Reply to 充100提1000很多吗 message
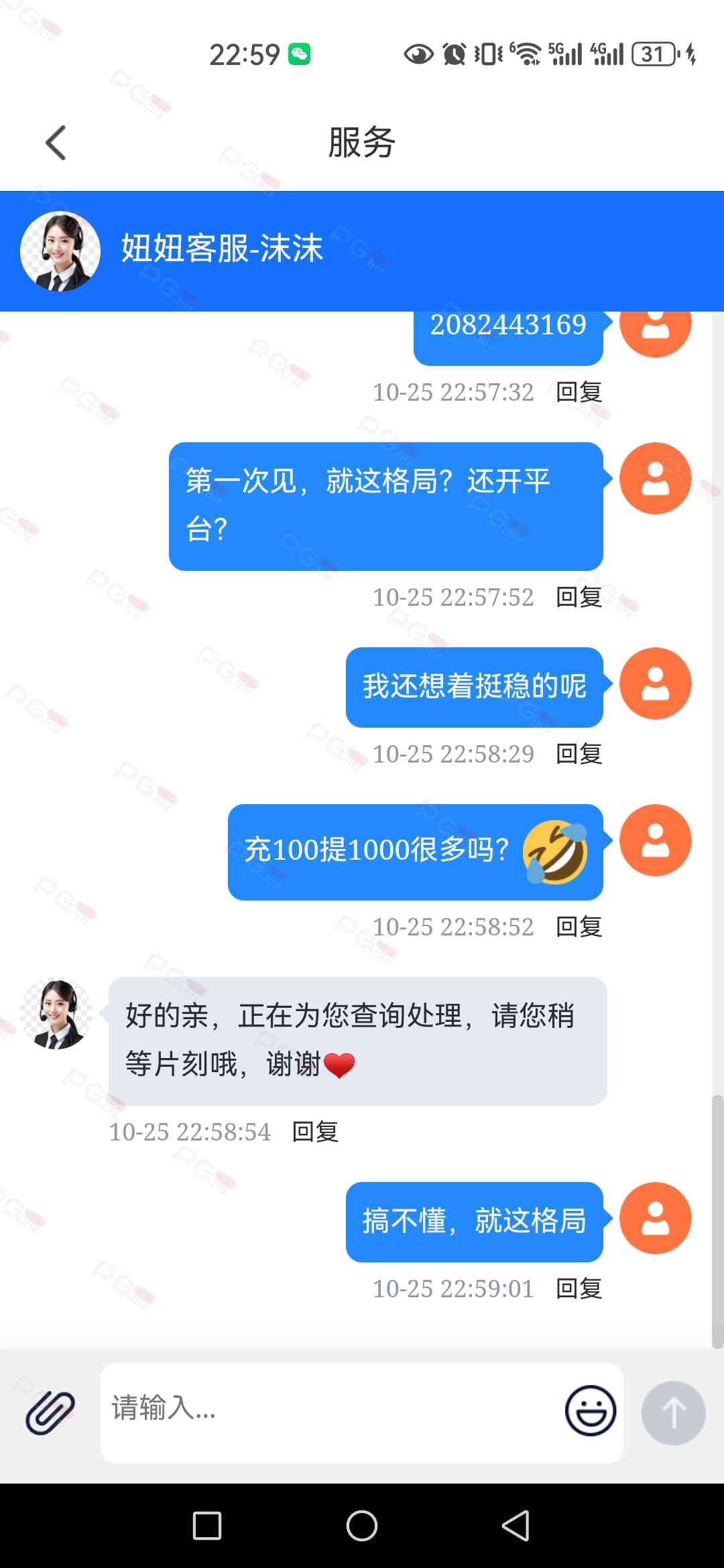 coord(579,927)
